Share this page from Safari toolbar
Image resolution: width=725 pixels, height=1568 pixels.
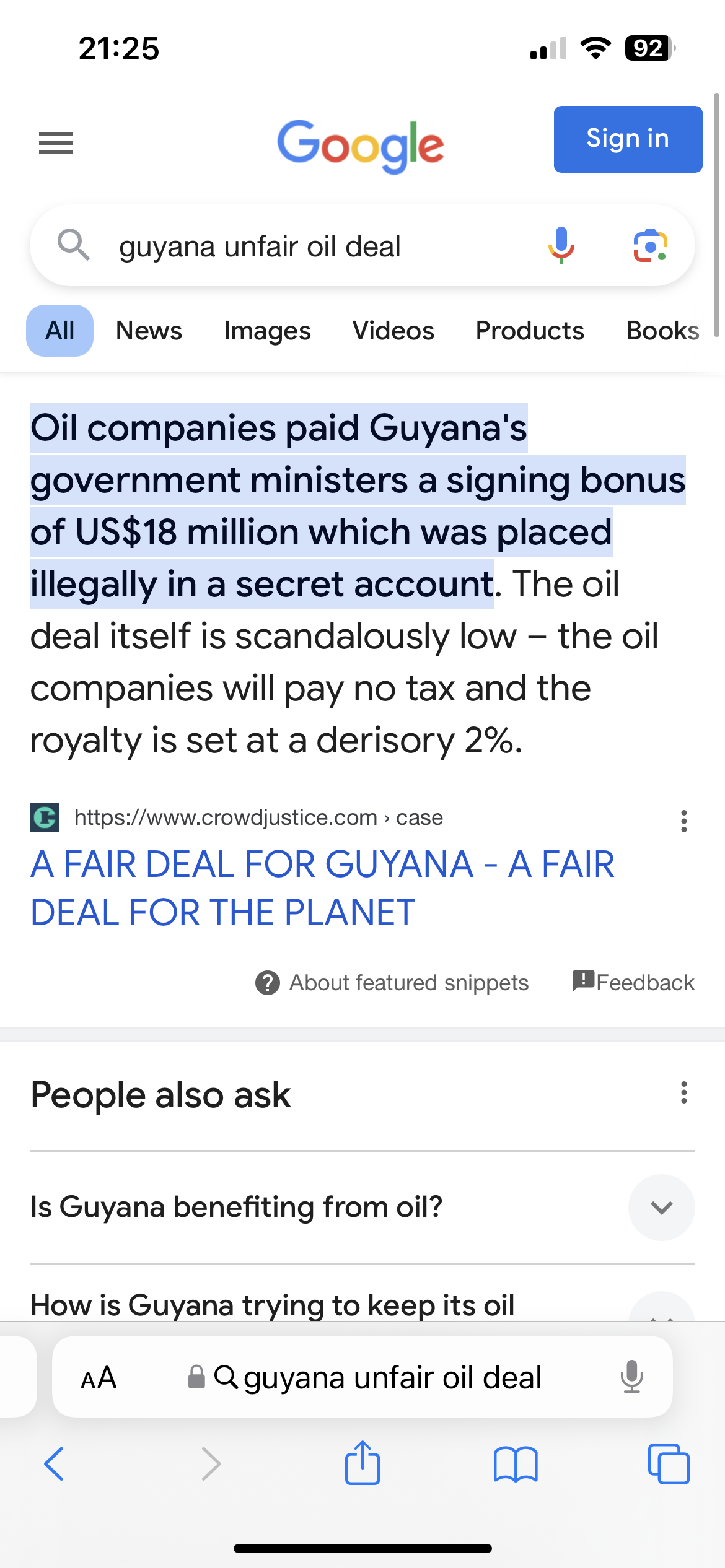coord(362,1463)
